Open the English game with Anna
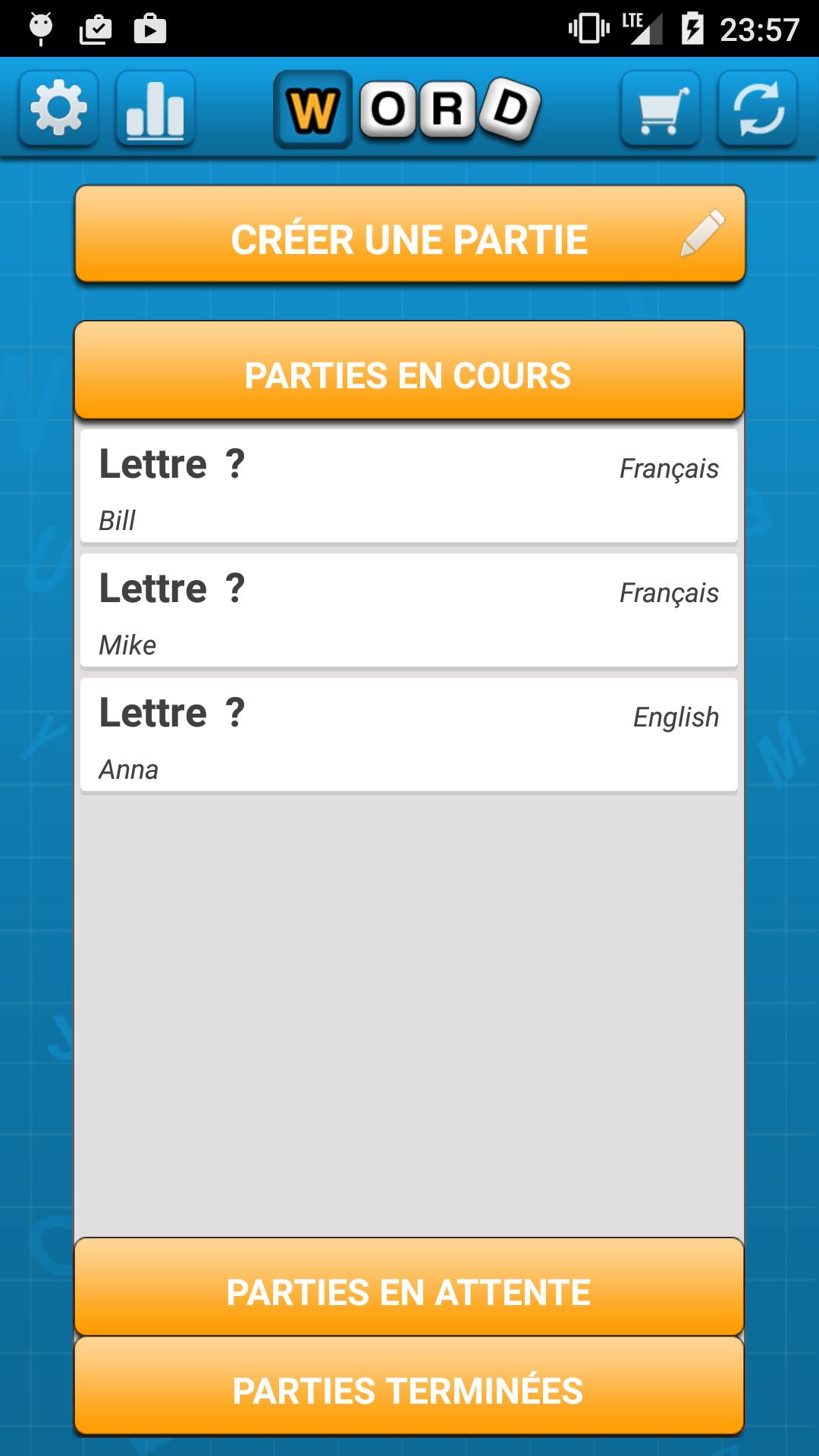This screenshot has width=819, height=1456. click(x=409, y=734)
